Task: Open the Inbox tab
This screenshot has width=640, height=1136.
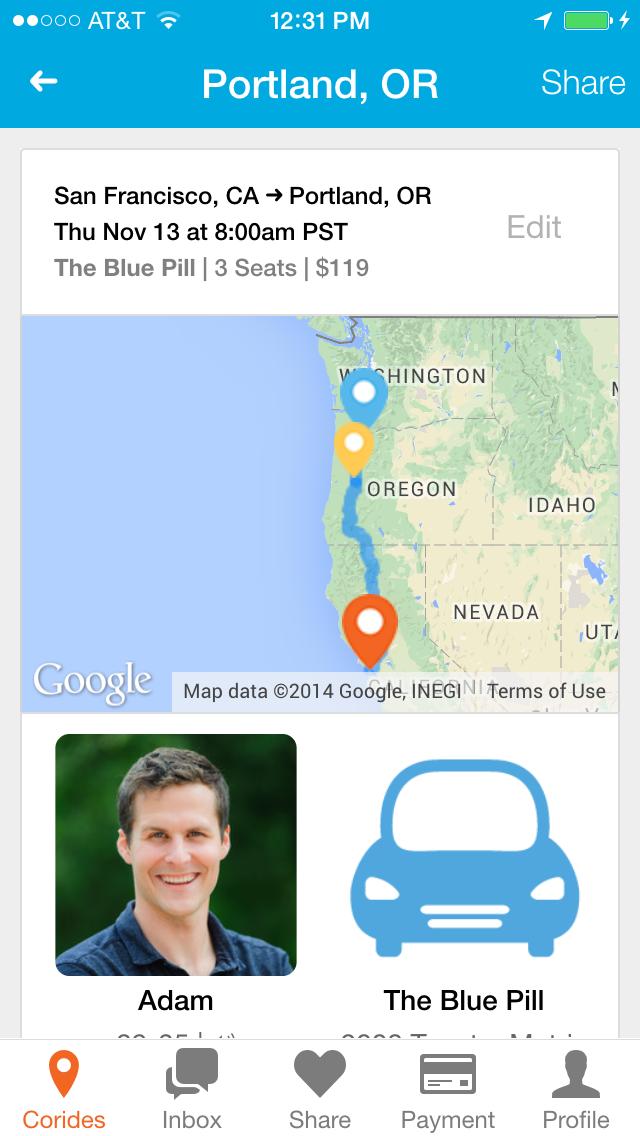Action: (192, 1090)
